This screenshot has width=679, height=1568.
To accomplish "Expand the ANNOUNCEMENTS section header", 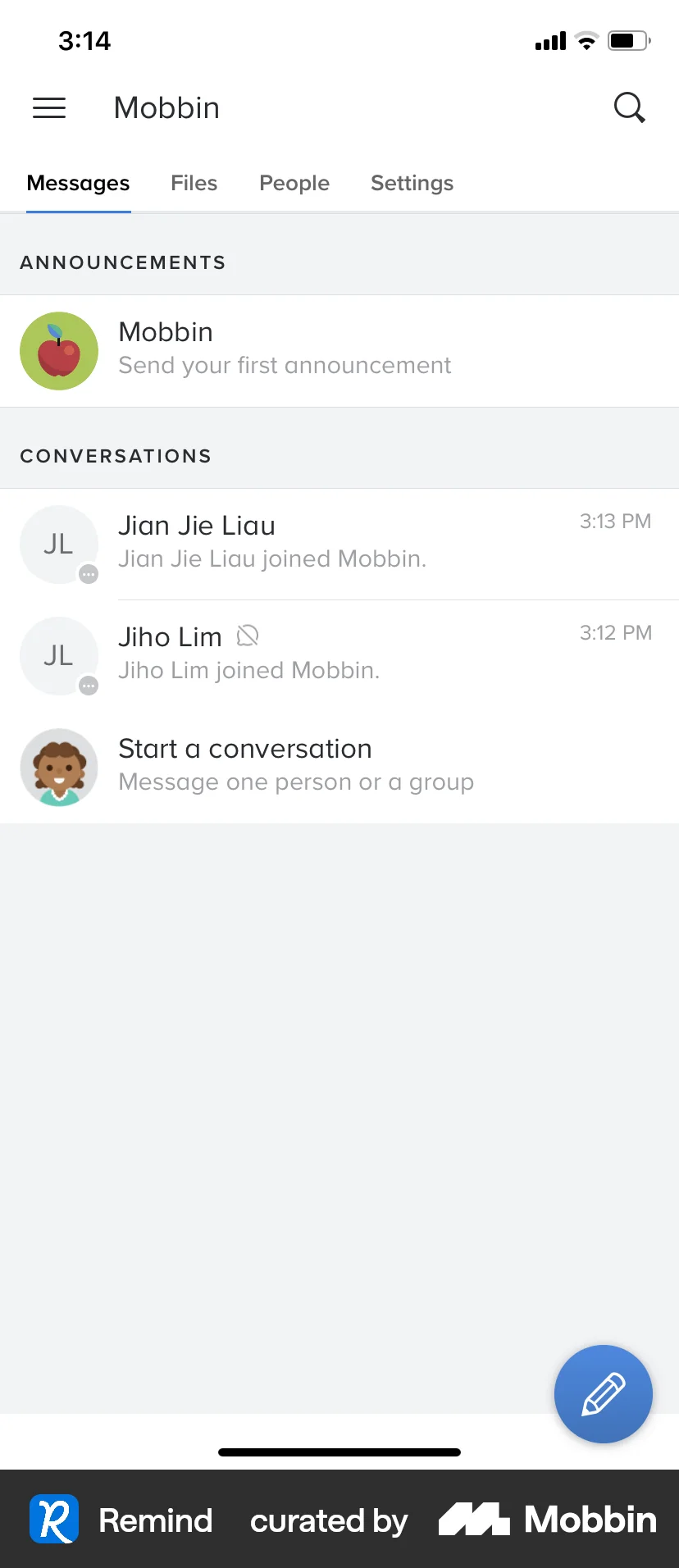I will point(122,262).
